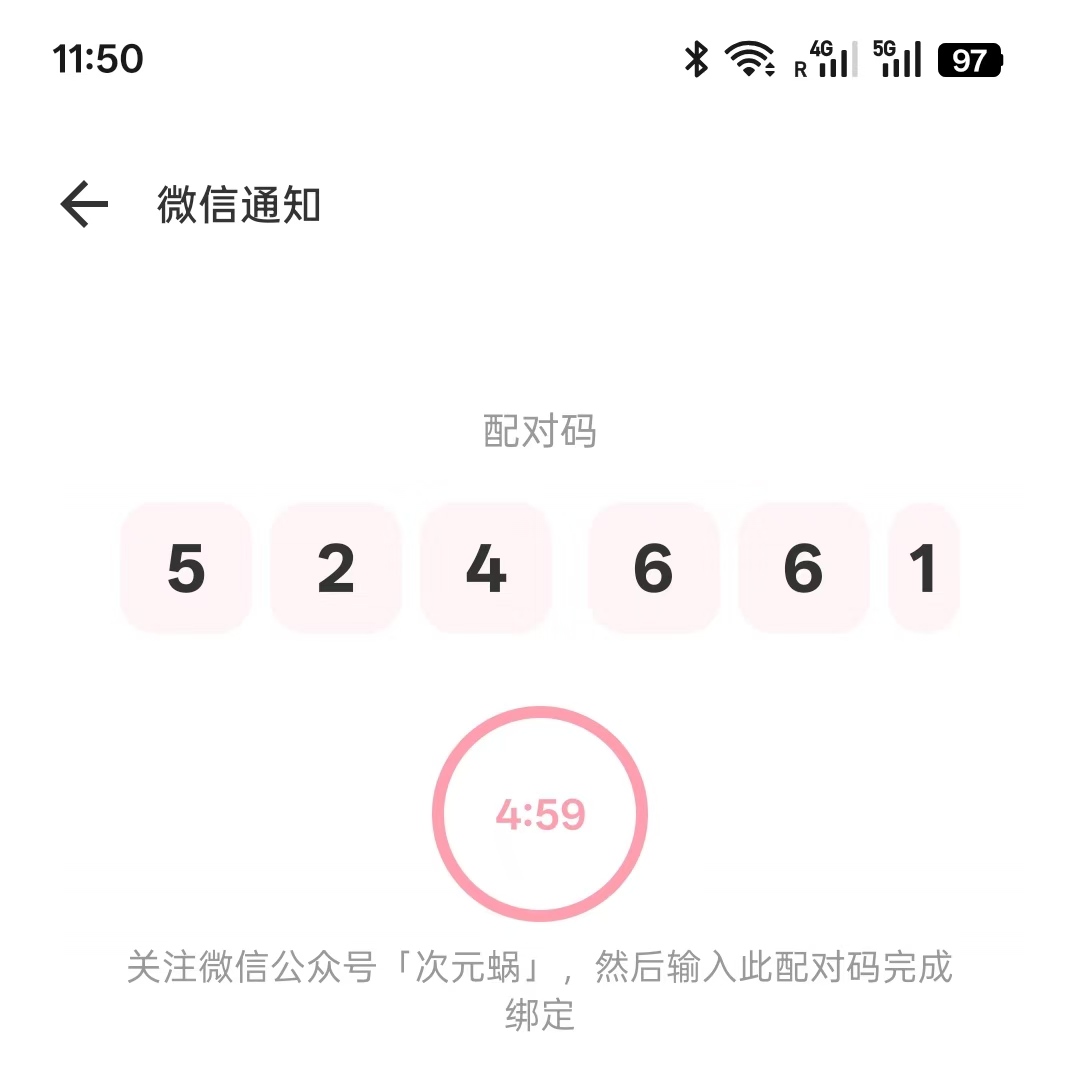Go back from the 微信通知 page

(84, 205)
